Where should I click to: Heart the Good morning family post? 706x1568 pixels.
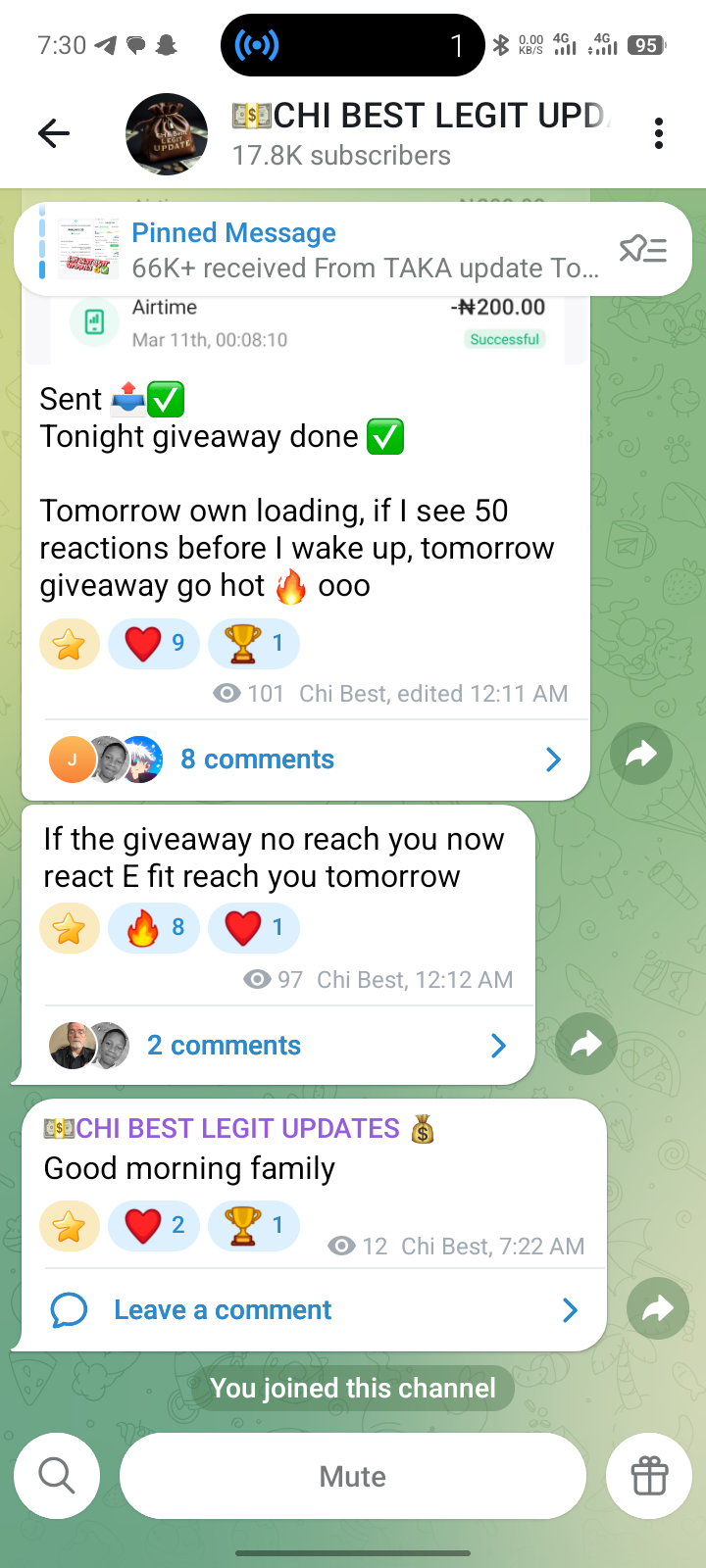[x=154, y=1226]
